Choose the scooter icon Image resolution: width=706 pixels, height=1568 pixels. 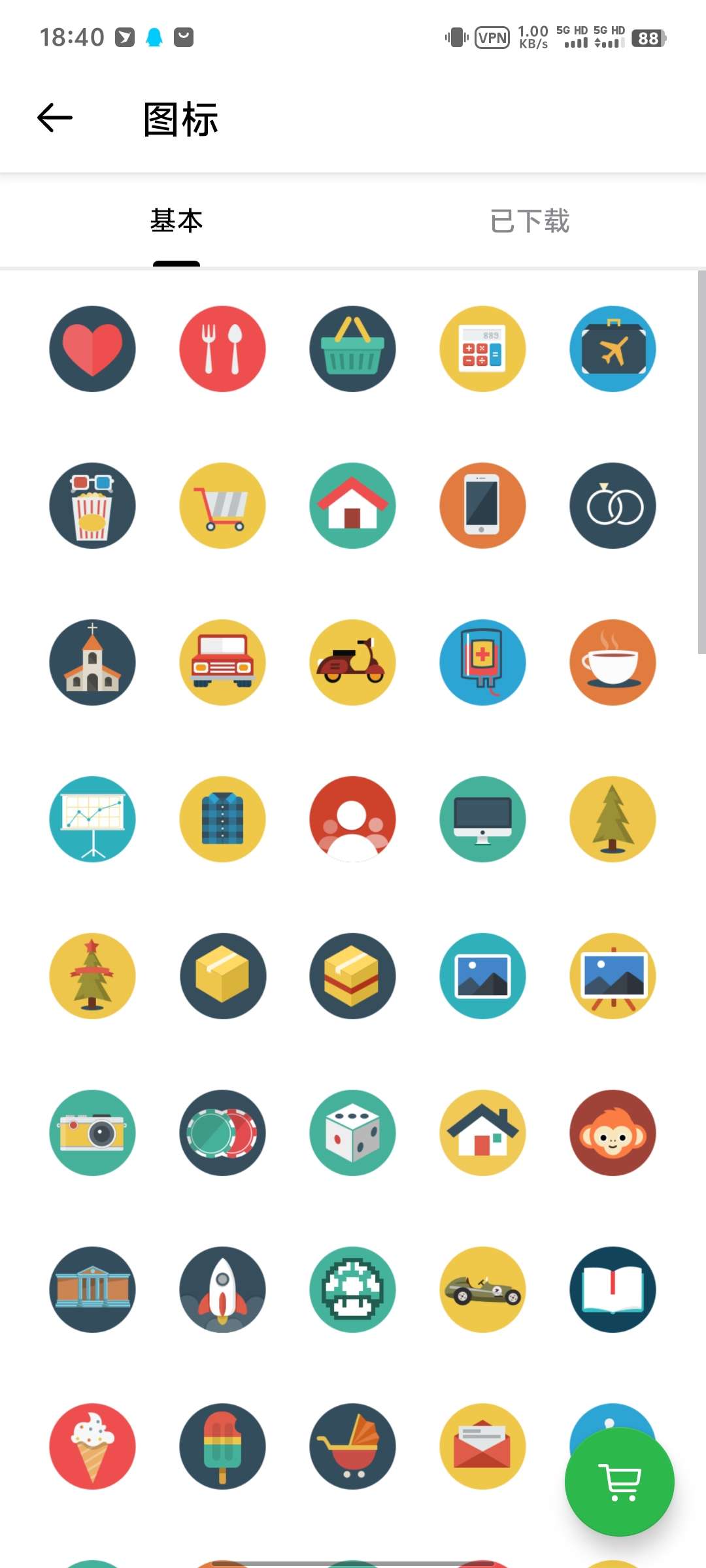pos(352,662)
